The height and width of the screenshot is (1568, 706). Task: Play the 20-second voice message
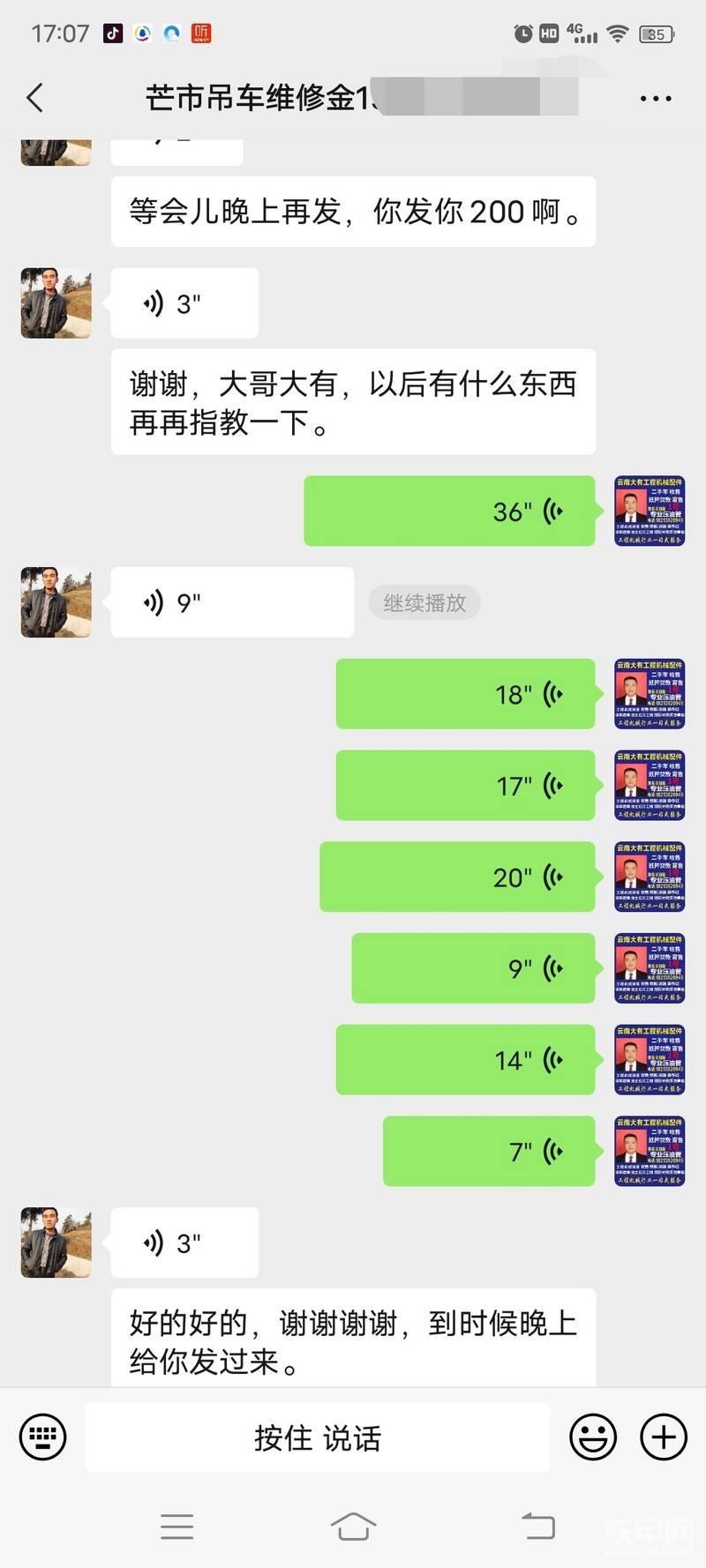tap(457, 877)
